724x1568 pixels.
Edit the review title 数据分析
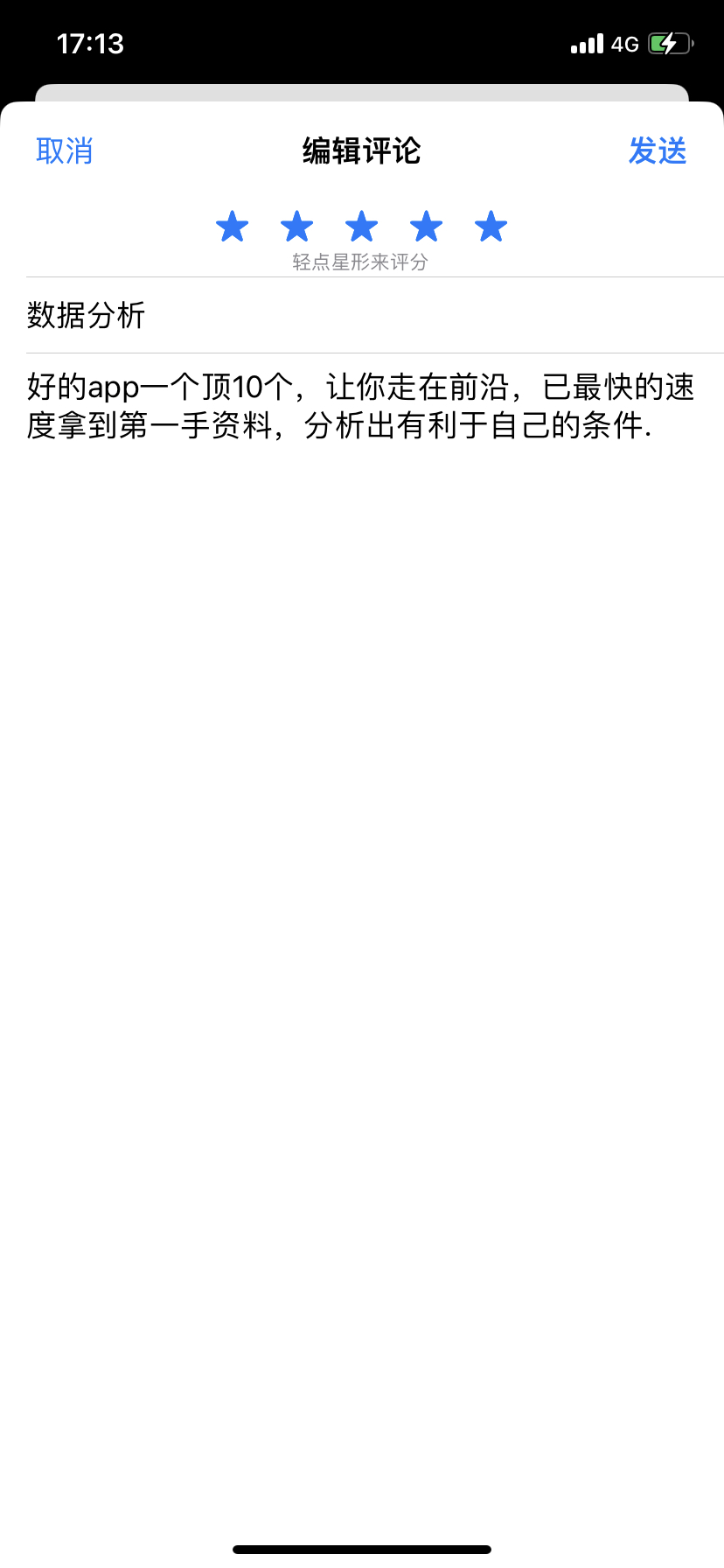(x=375, y=315)
